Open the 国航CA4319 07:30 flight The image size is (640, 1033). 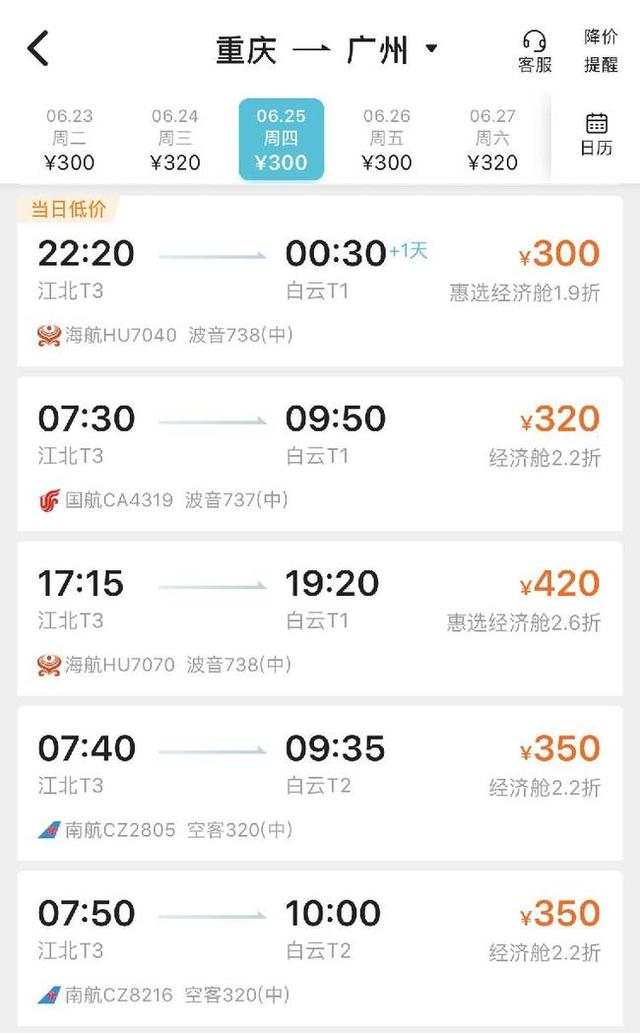click(320, 454)
